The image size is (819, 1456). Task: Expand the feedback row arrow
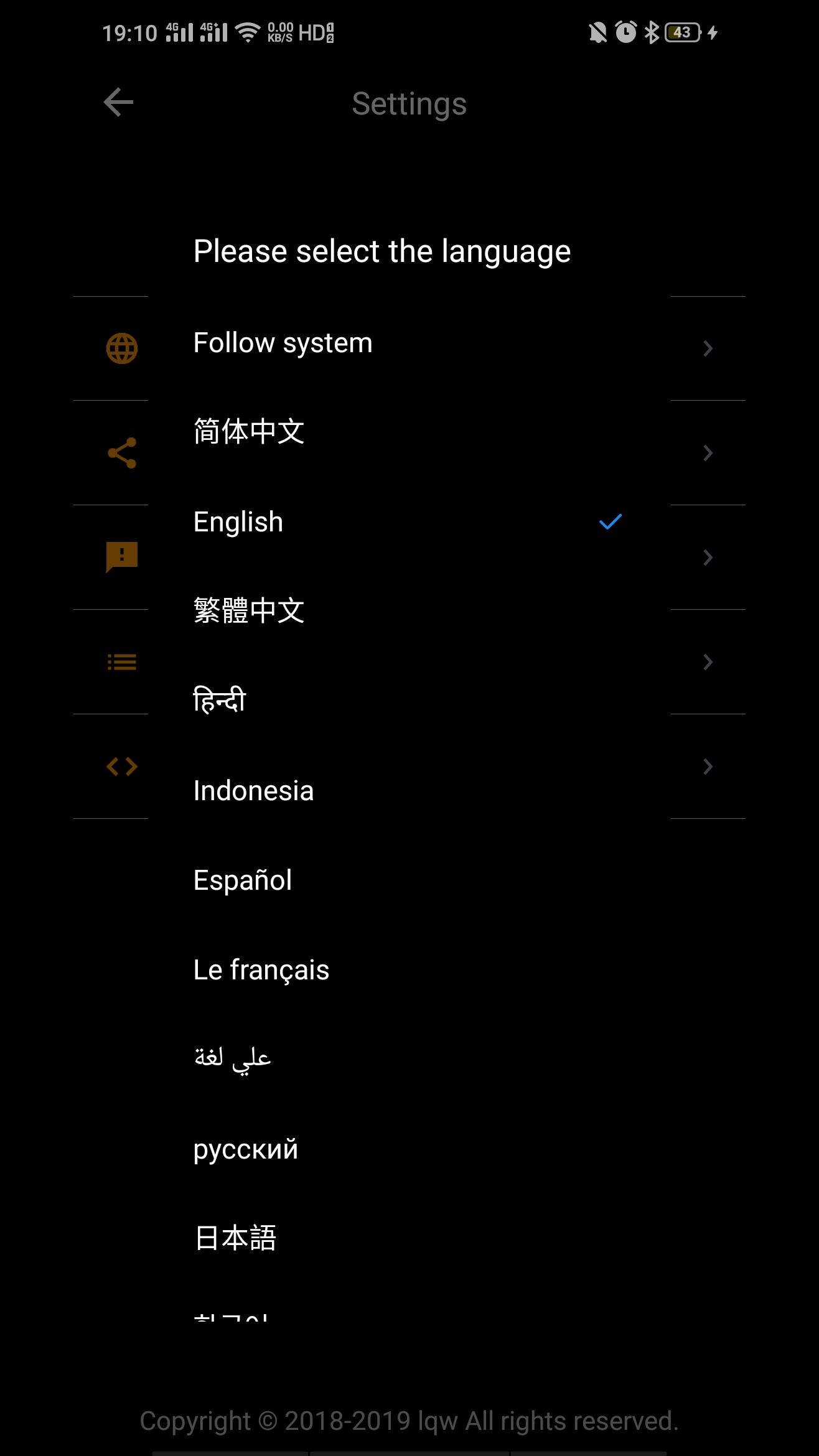point(708,558)
